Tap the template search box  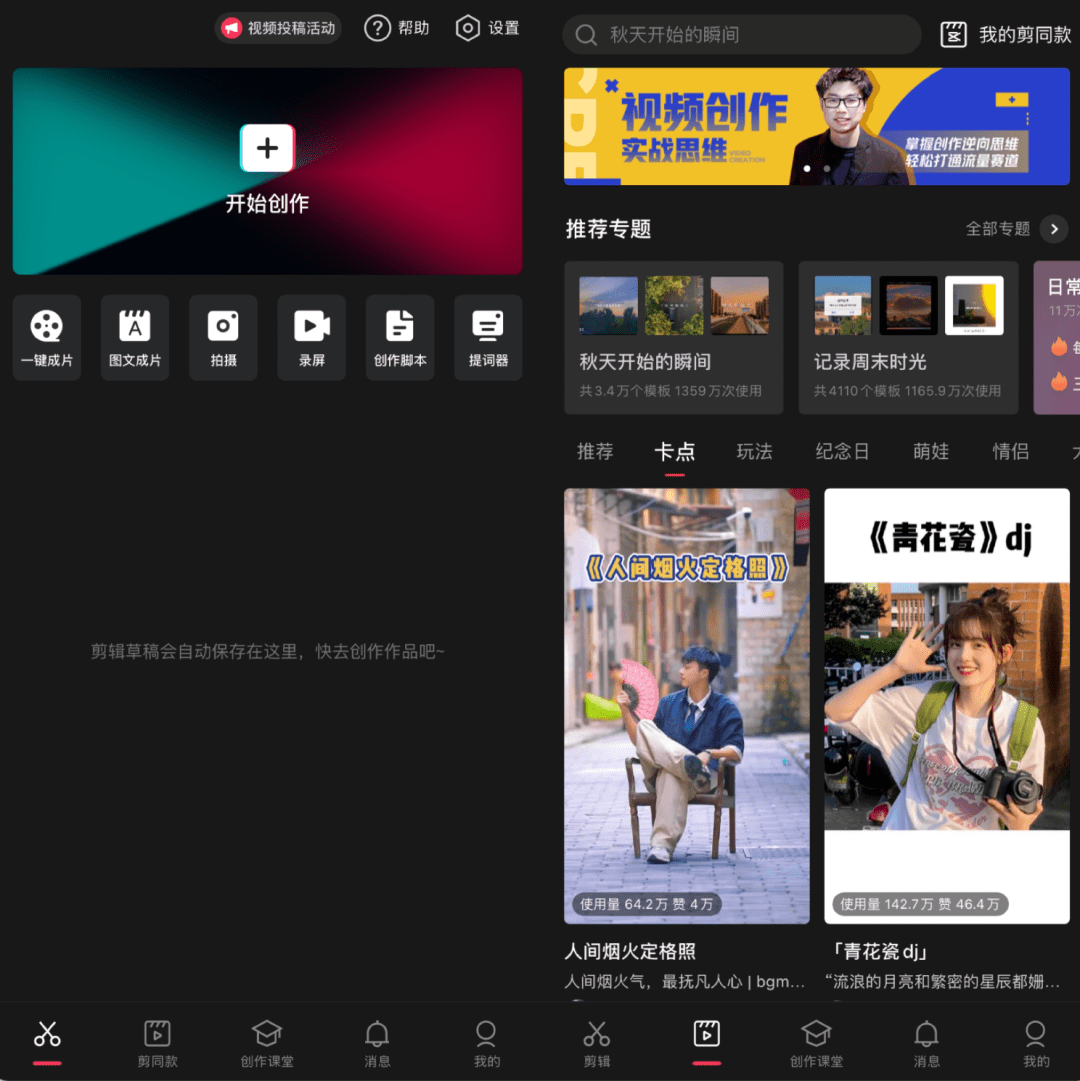pyautogui.click(x=741, y=35)
